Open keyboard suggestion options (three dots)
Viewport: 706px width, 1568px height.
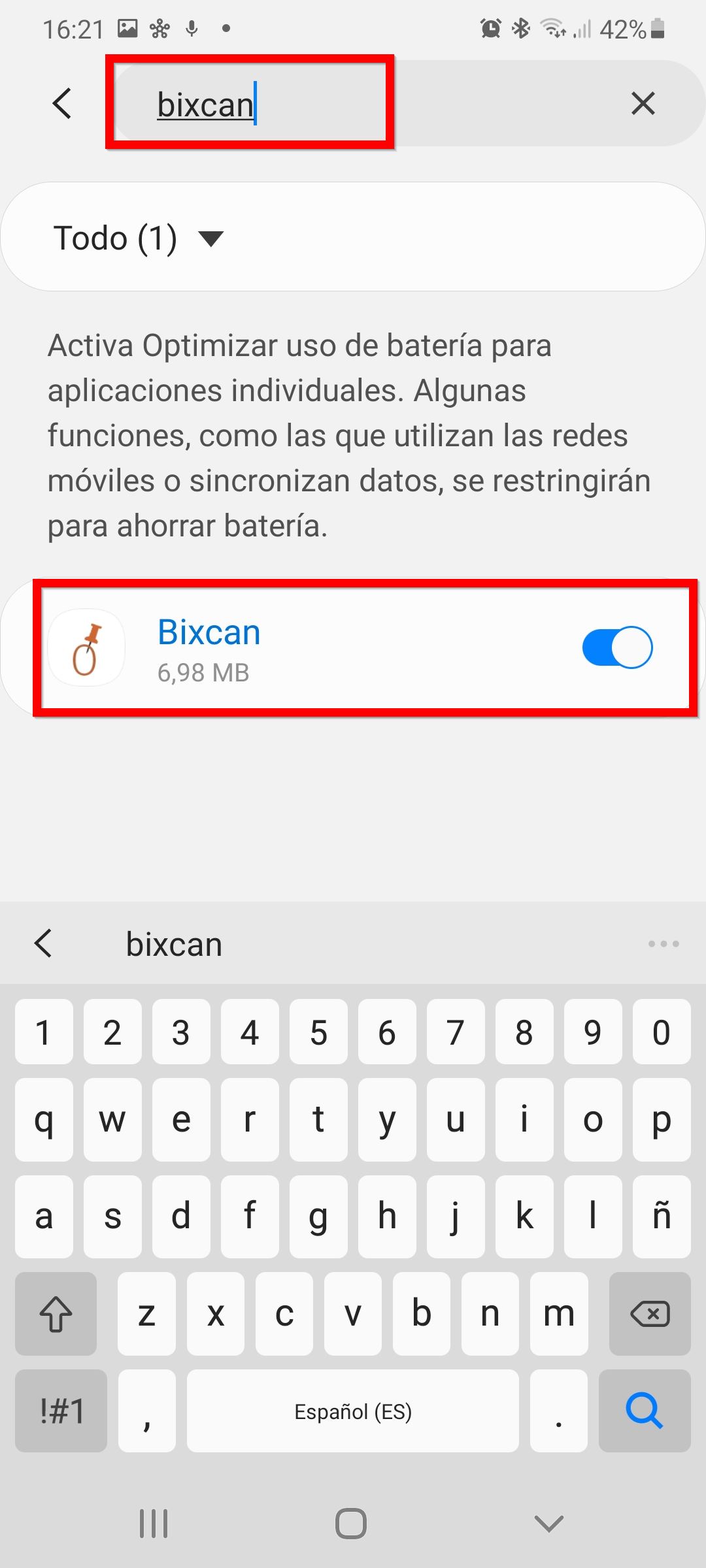(x=663, y=944)
